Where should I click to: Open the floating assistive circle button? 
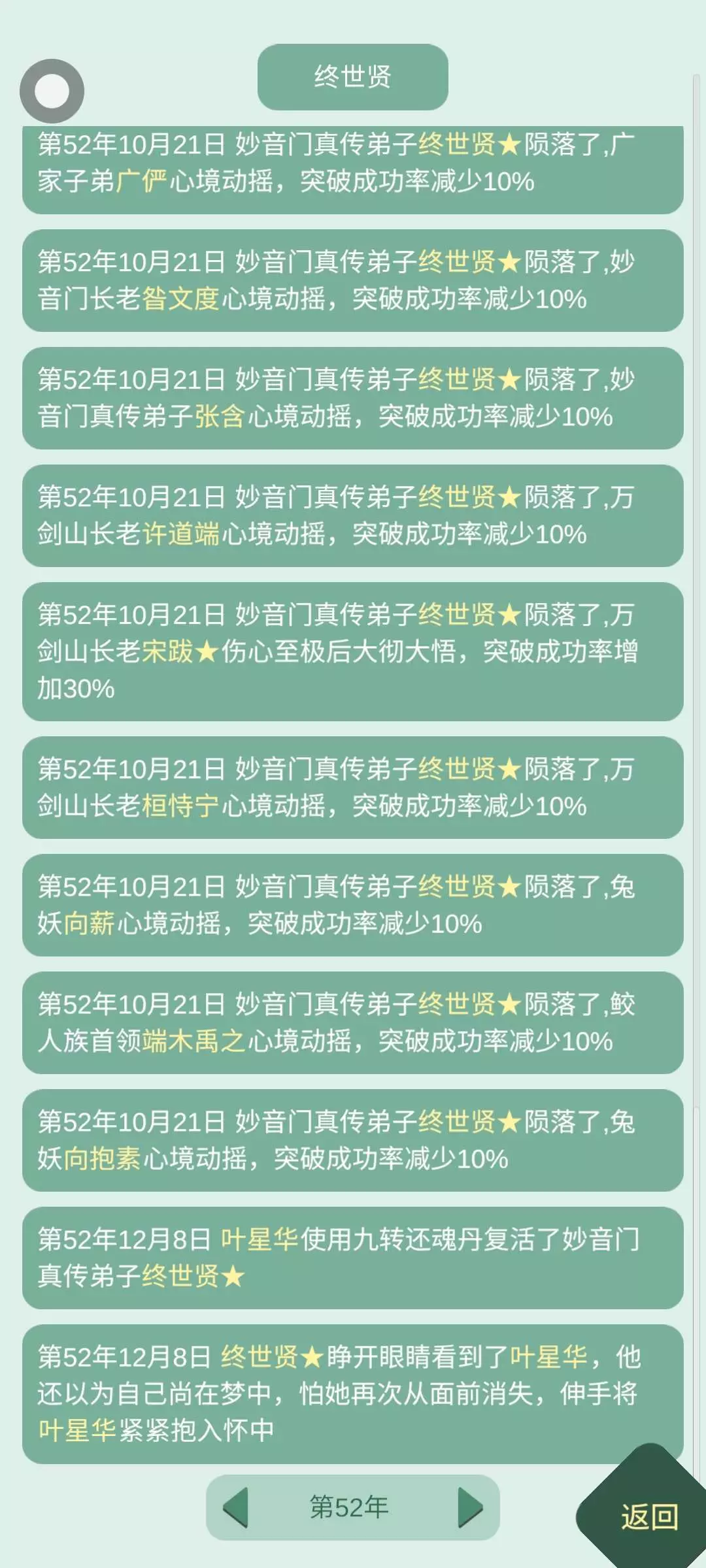(x=52, y=91)
